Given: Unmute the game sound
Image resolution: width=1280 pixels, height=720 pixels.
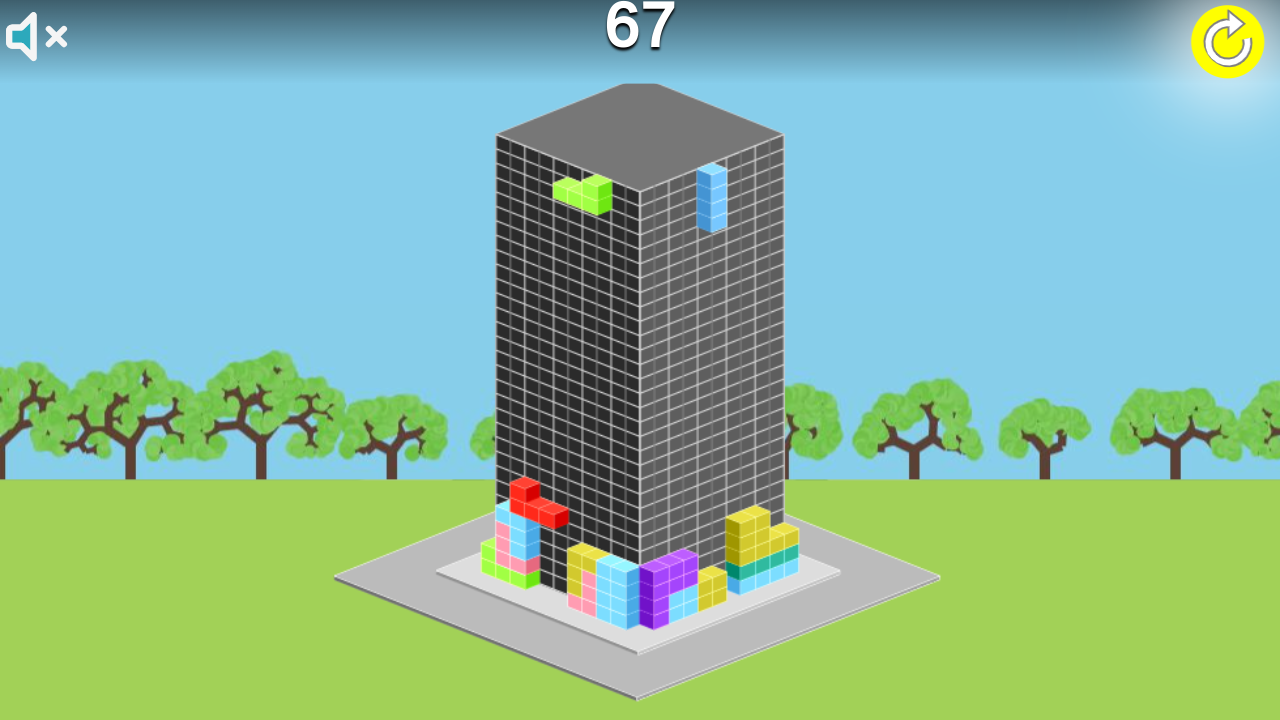Looking at the screenshot, I should [x=36, y=37].
